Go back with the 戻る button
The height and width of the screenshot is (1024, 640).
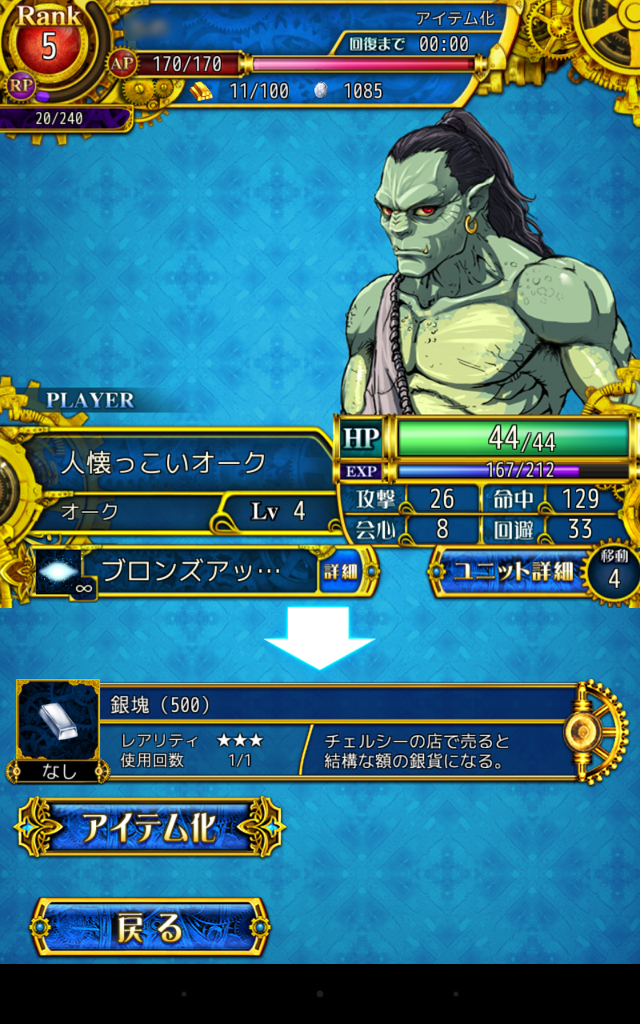pyautogui.click(x=150, y=928)
